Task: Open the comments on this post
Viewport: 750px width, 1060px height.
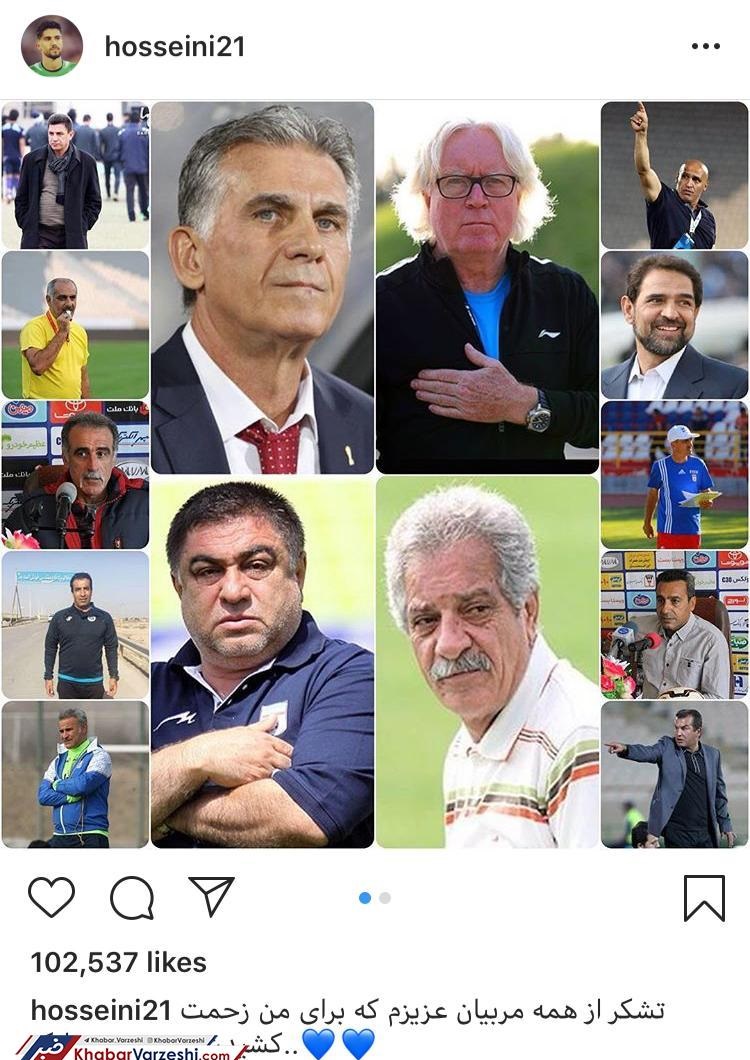Action: click(131, 897)
